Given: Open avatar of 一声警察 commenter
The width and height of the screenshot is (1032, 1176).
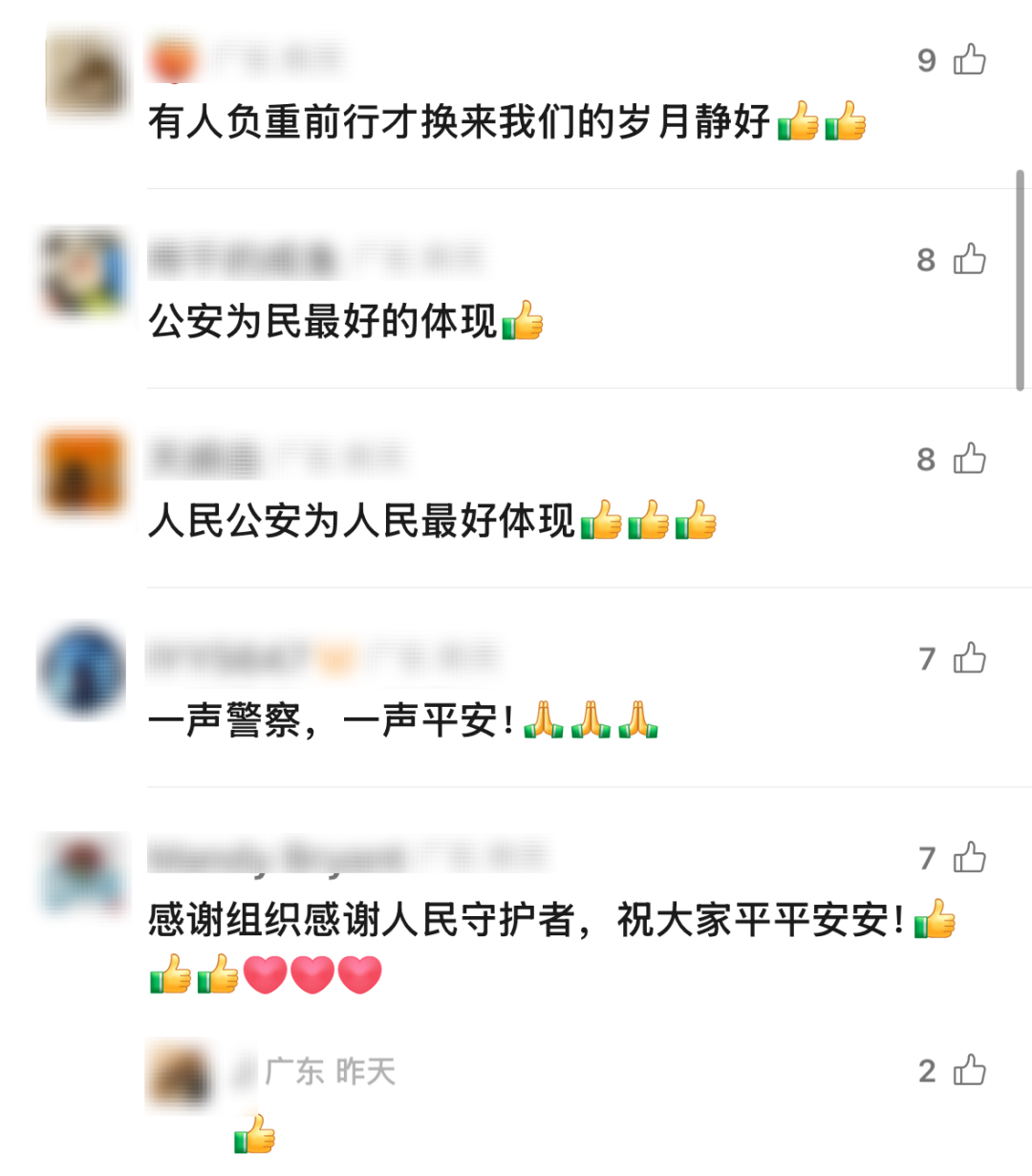Looking at the screenshot, I should (x=82, y=672).
